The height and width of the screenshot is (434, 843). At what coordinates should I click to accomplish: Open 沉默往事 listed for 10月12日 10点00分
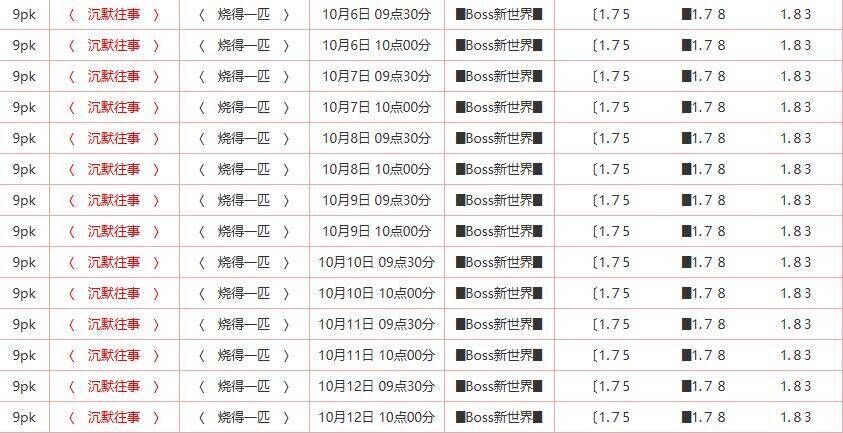(114, 418)
